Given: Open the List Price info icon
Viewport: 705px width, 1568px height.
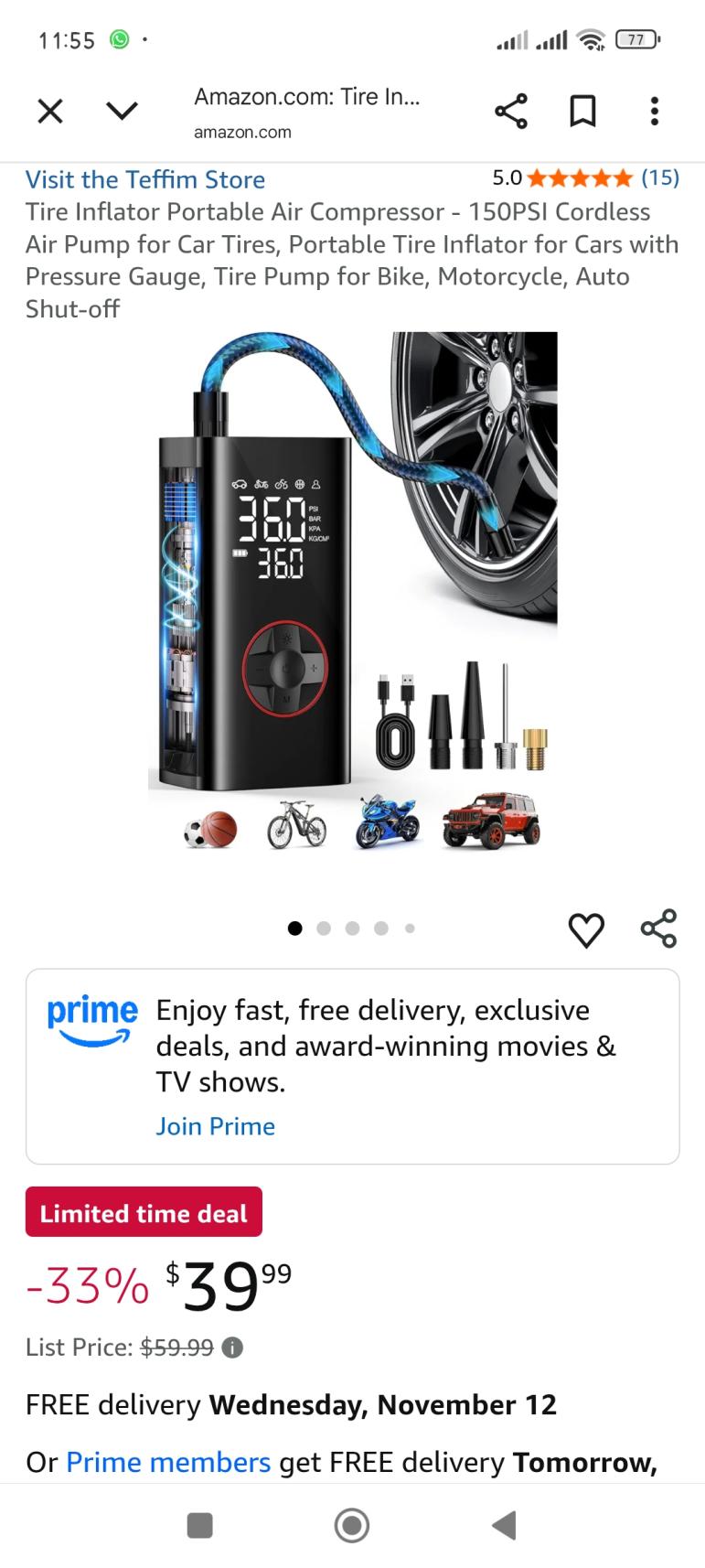Looking at the screenshot, I should tap(233, 1348).
